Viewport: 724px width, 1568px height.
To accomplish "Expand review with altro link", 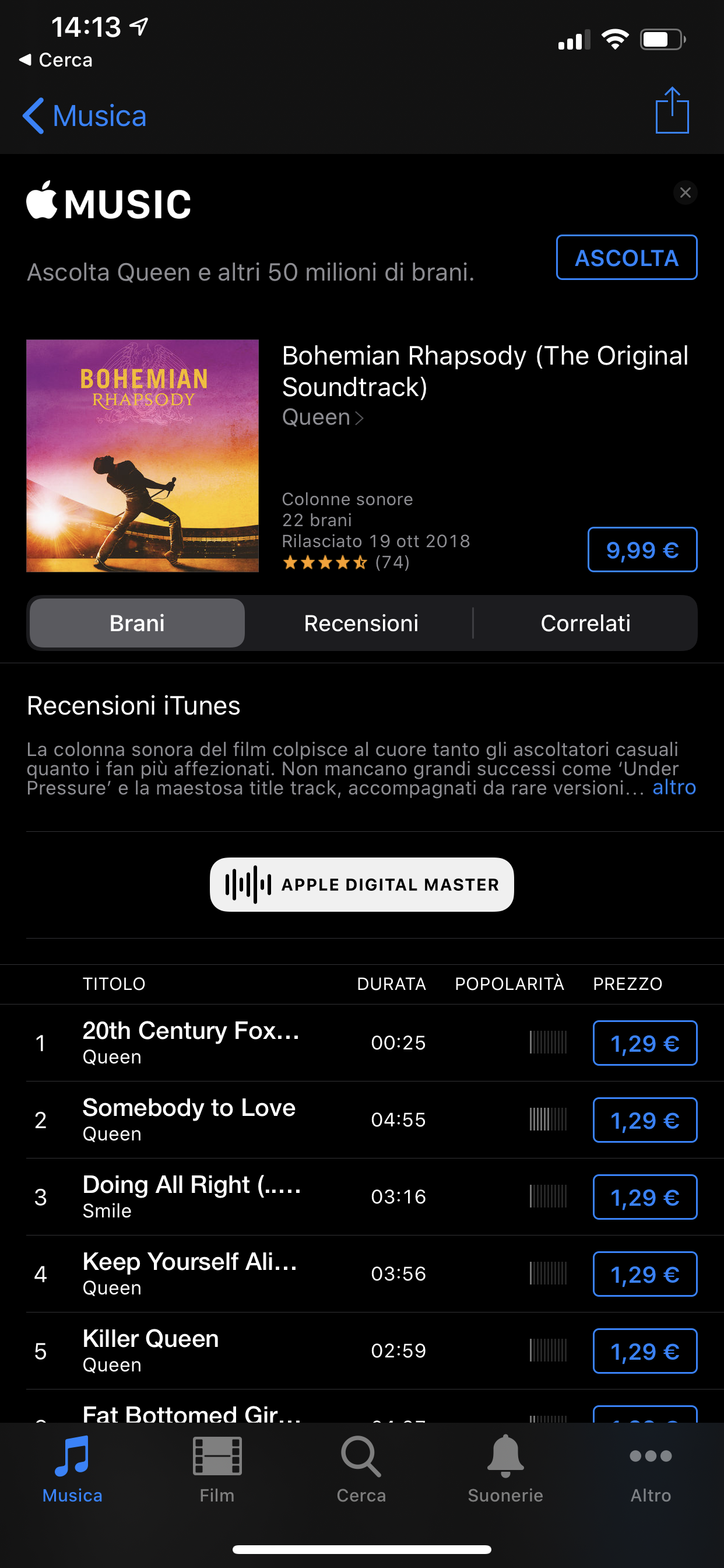I will coord(673,787).
